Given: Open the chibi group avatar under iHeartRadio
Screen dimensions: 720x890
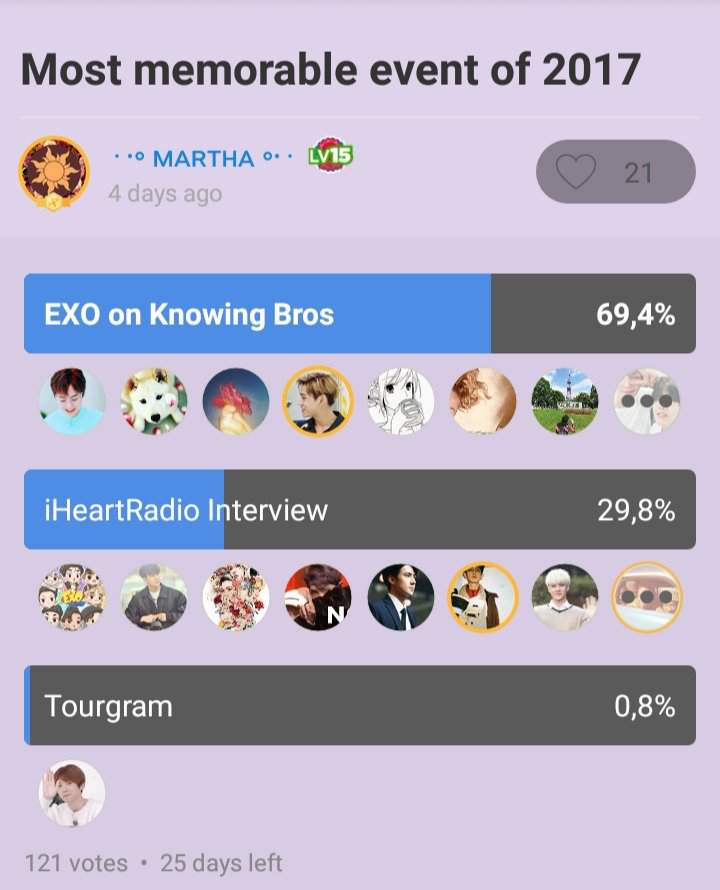Looking at the screenshot, I should pos(72,597).
